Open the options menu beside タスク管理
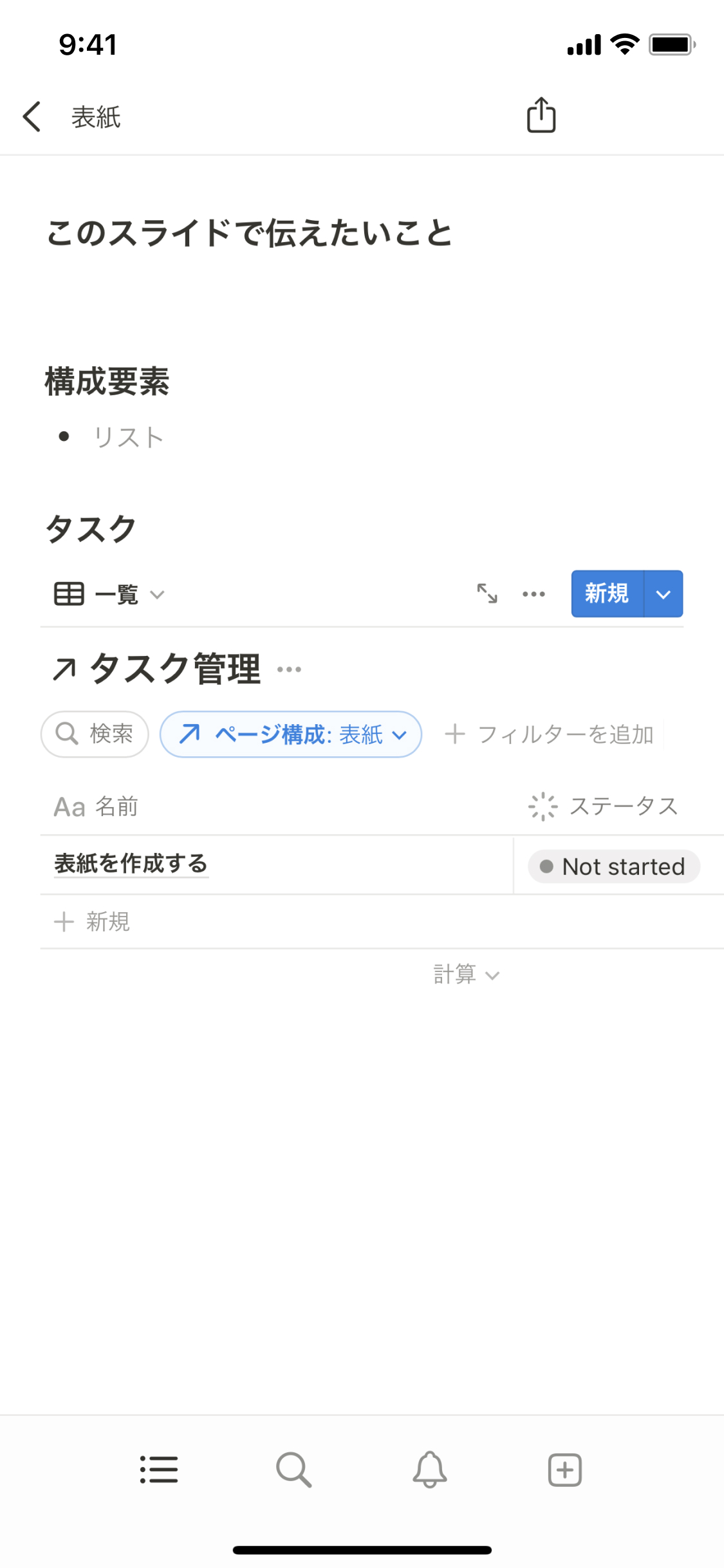The image size is (724, 1568). (x=289, y=669)
